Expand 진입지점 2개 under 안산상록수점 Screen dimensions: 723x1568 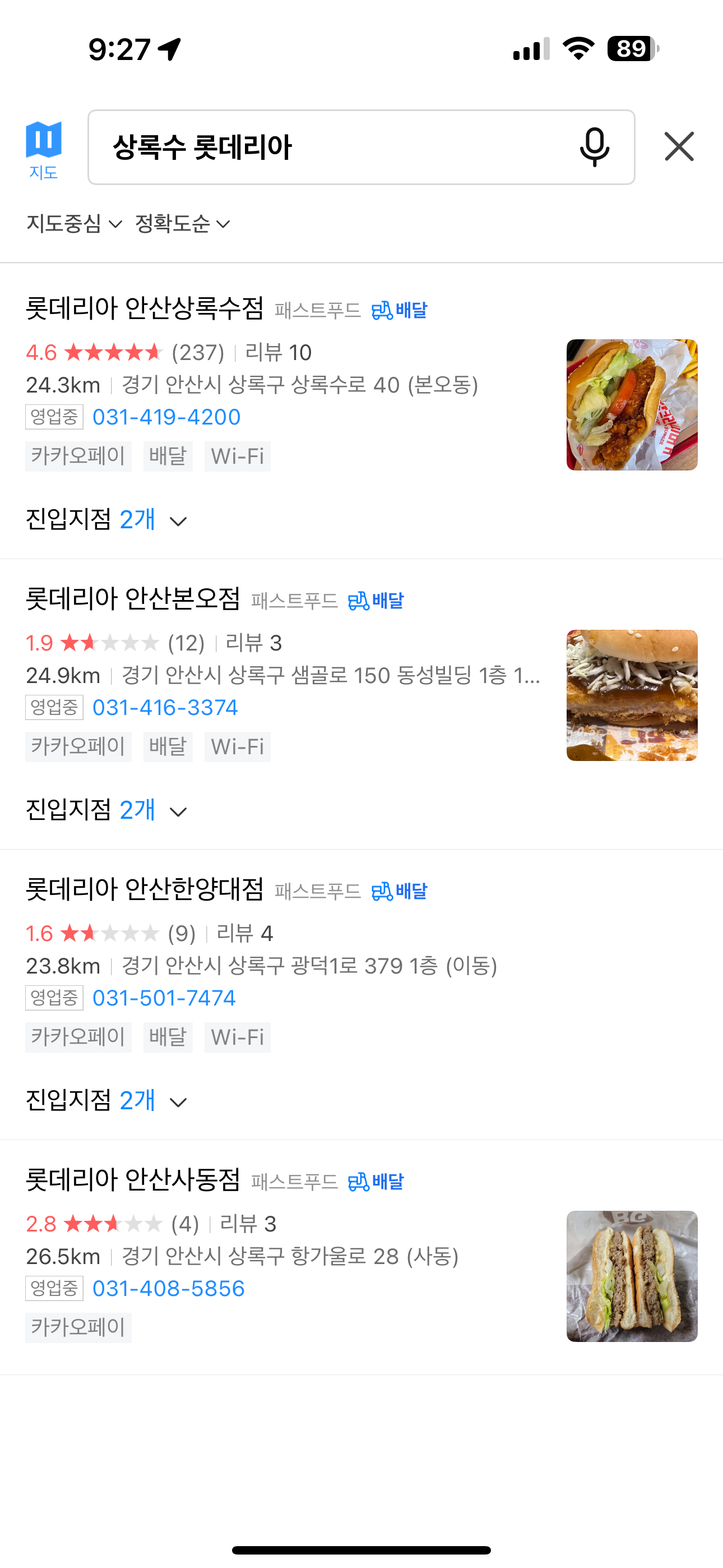click(x=106, y=520)
